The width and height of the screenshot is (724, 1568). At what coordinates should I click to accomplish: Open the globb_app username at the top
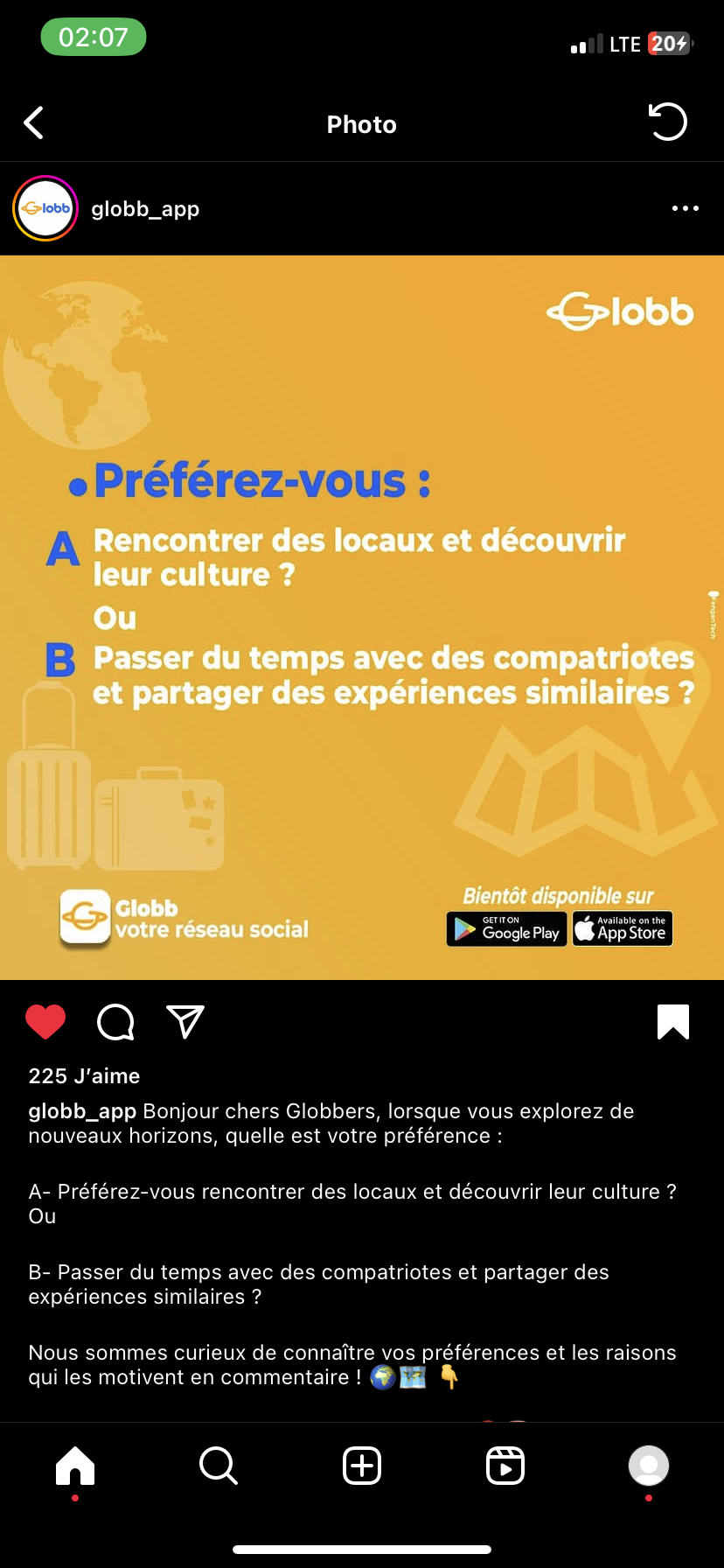[x=145, y=209]
